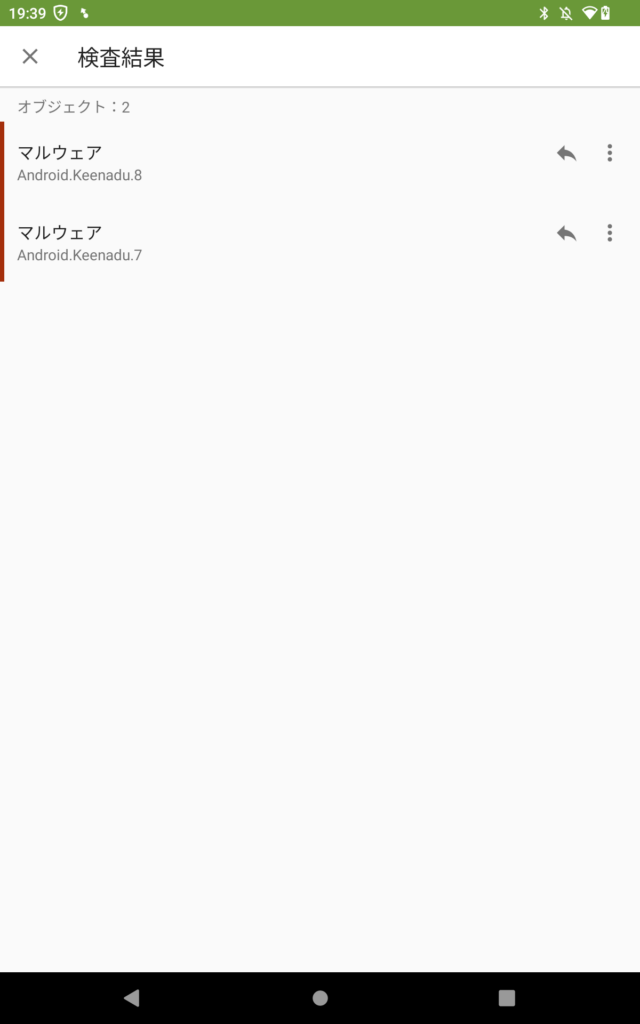Open the Android.Keenadu.7 malware entry

coord(200,242)
